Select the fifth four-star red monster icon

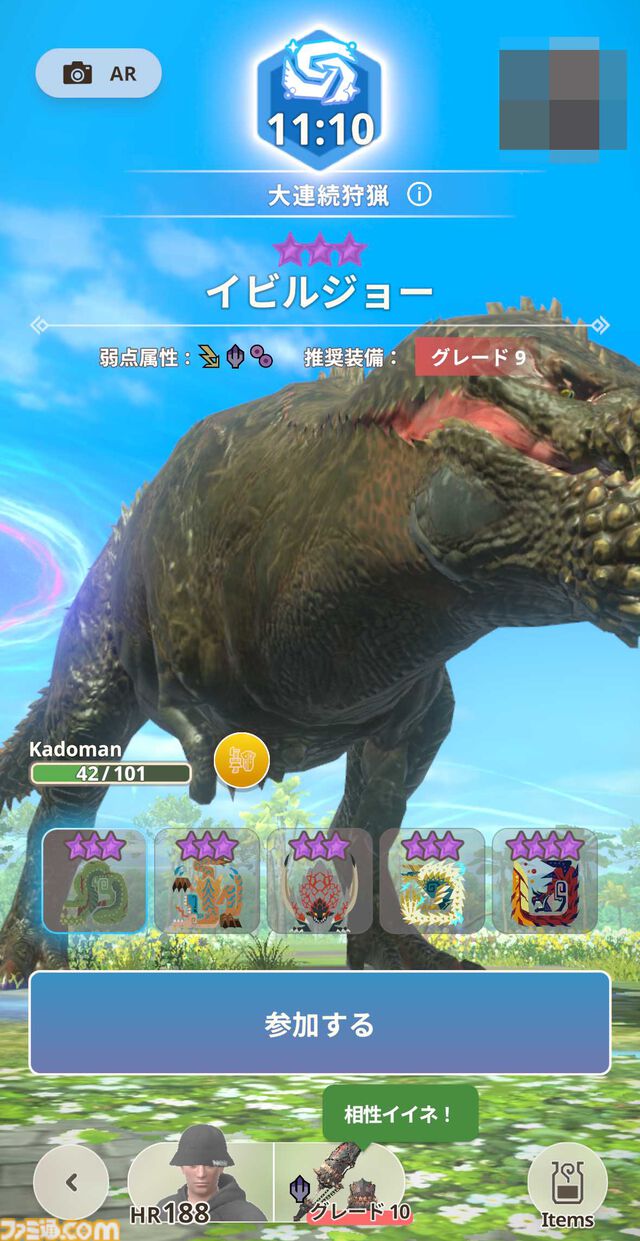(x=544, y=881)
